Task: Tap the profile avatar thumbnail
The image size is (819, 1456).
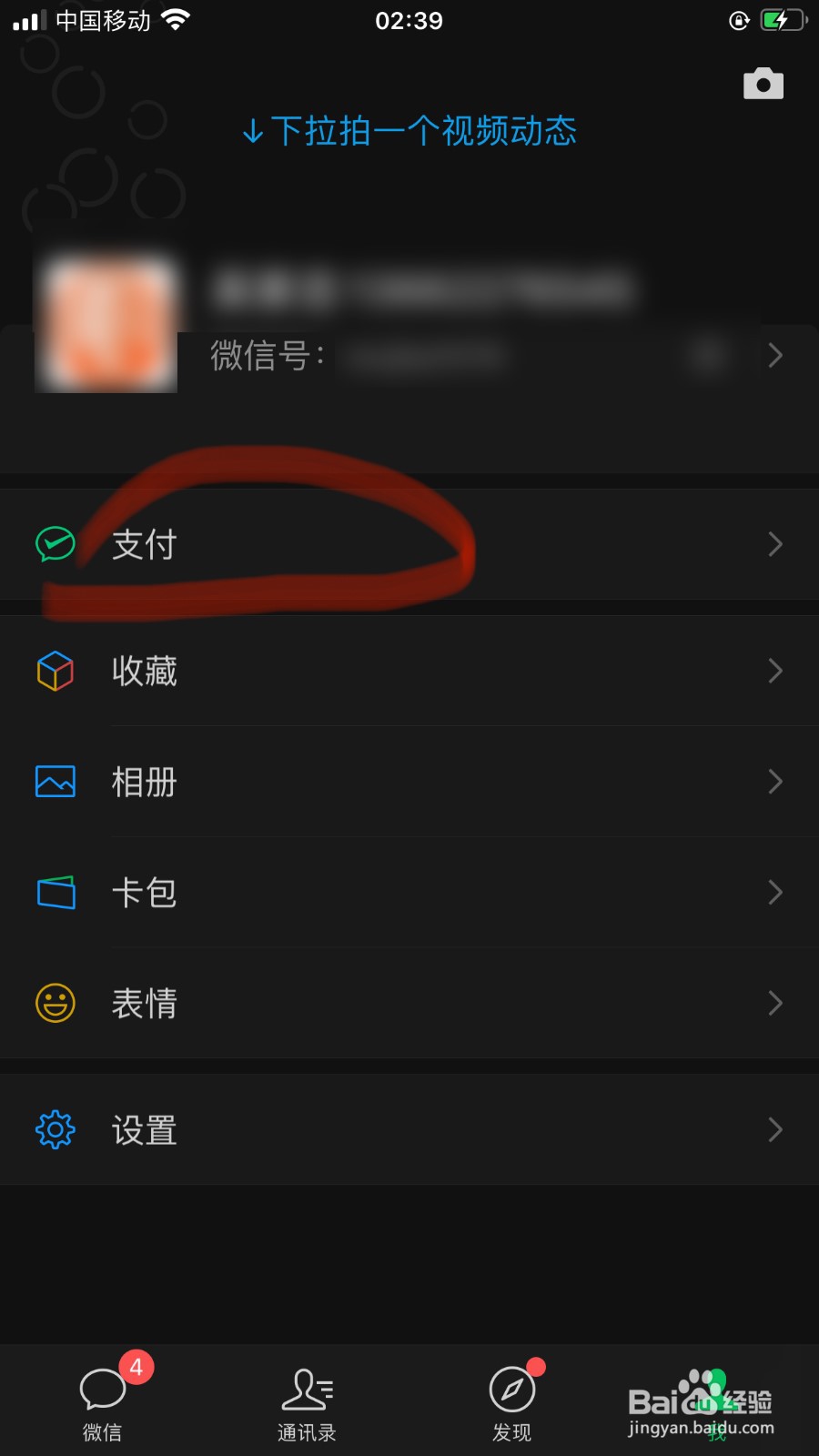Action: tap(106, 320)
